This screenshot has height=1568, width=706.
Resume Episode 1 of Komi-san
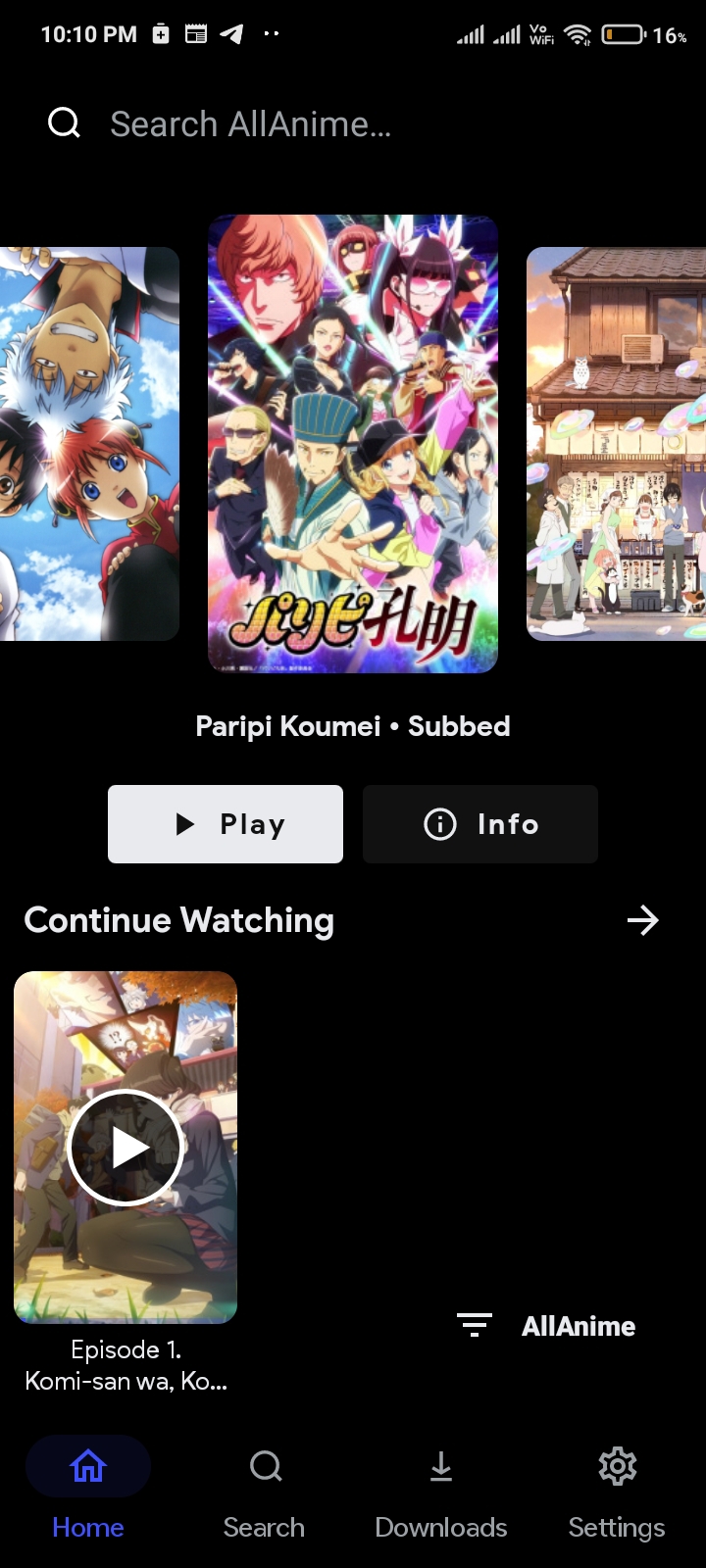coord(125,1147)
